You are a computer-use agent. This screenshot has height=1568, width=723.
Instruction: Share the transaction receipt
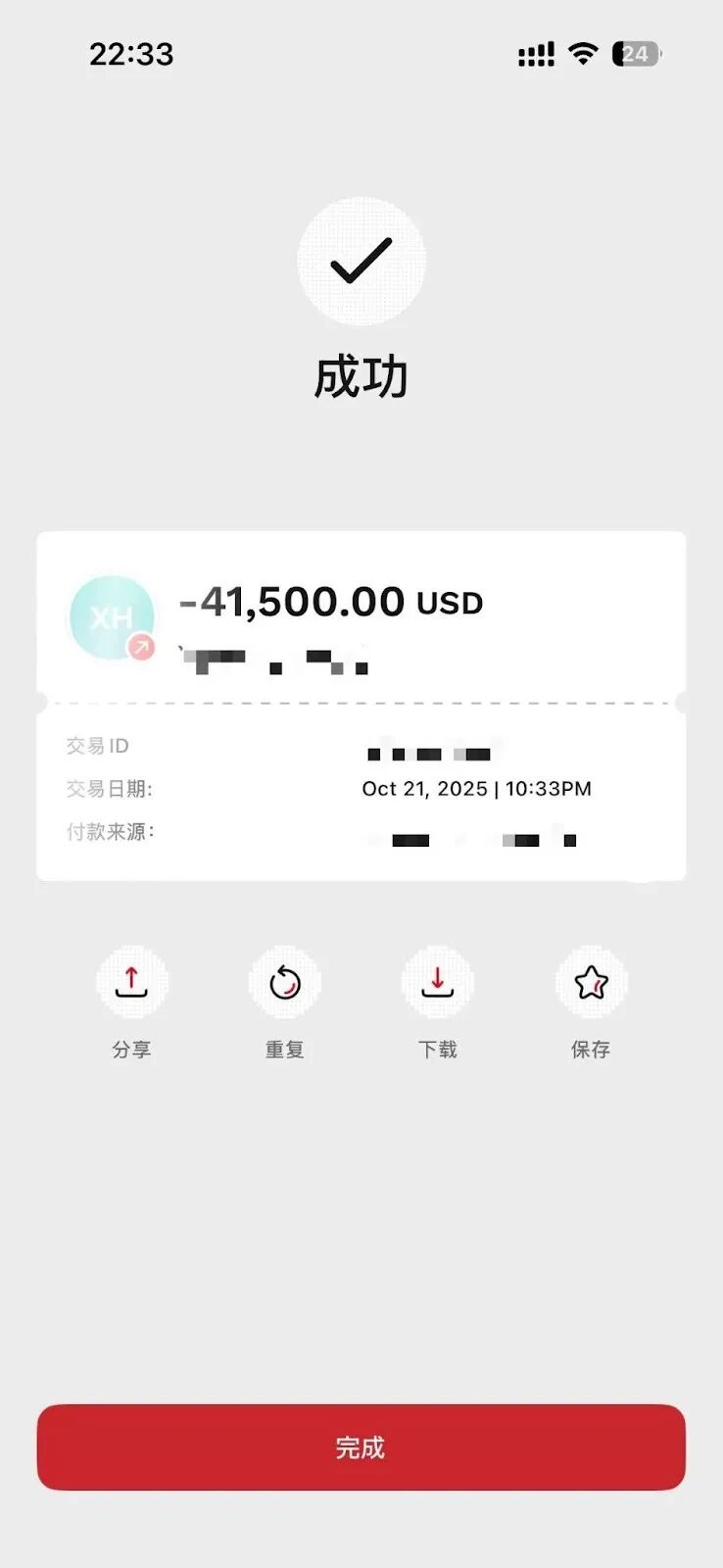(x=131, y=982)
